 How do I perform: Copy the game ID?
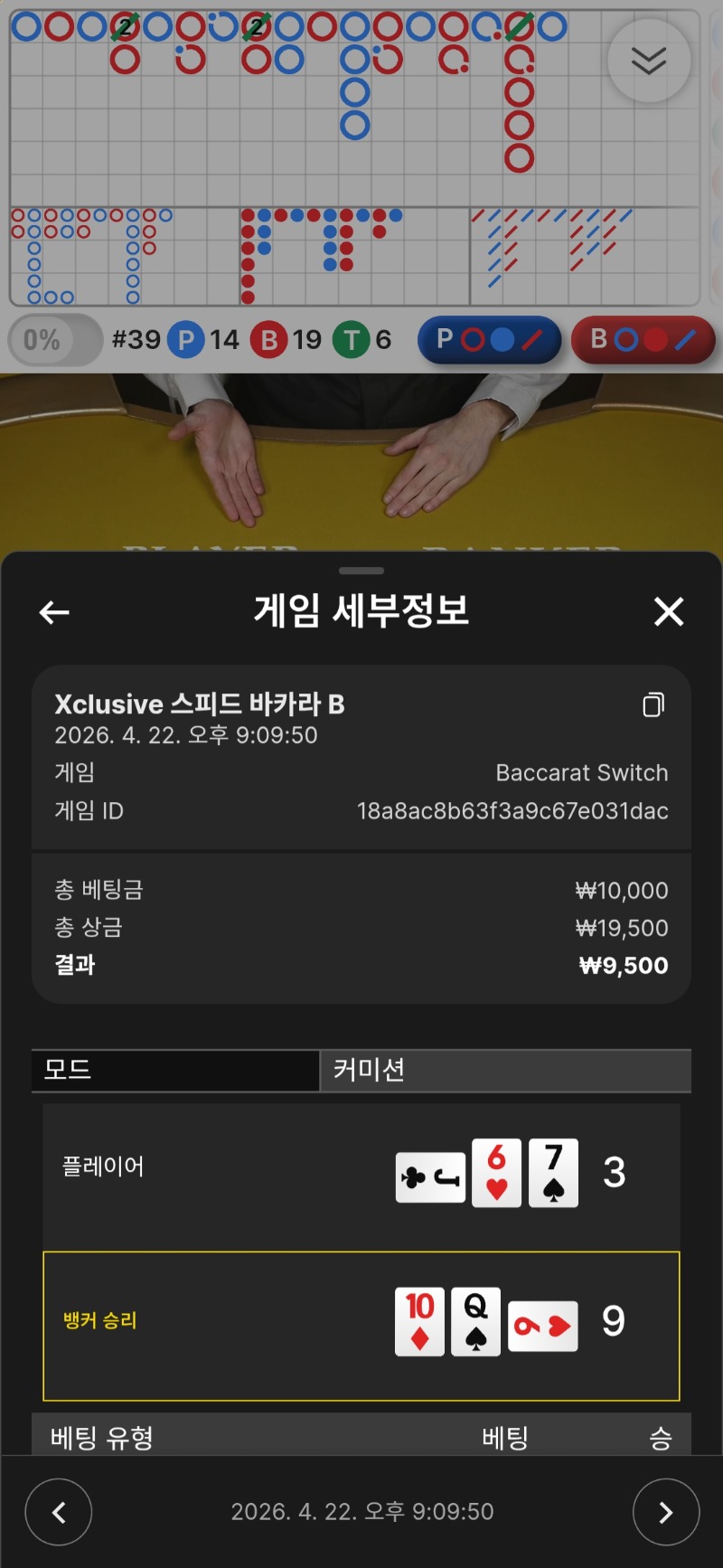pyautogui.click(x=653, y=704)
